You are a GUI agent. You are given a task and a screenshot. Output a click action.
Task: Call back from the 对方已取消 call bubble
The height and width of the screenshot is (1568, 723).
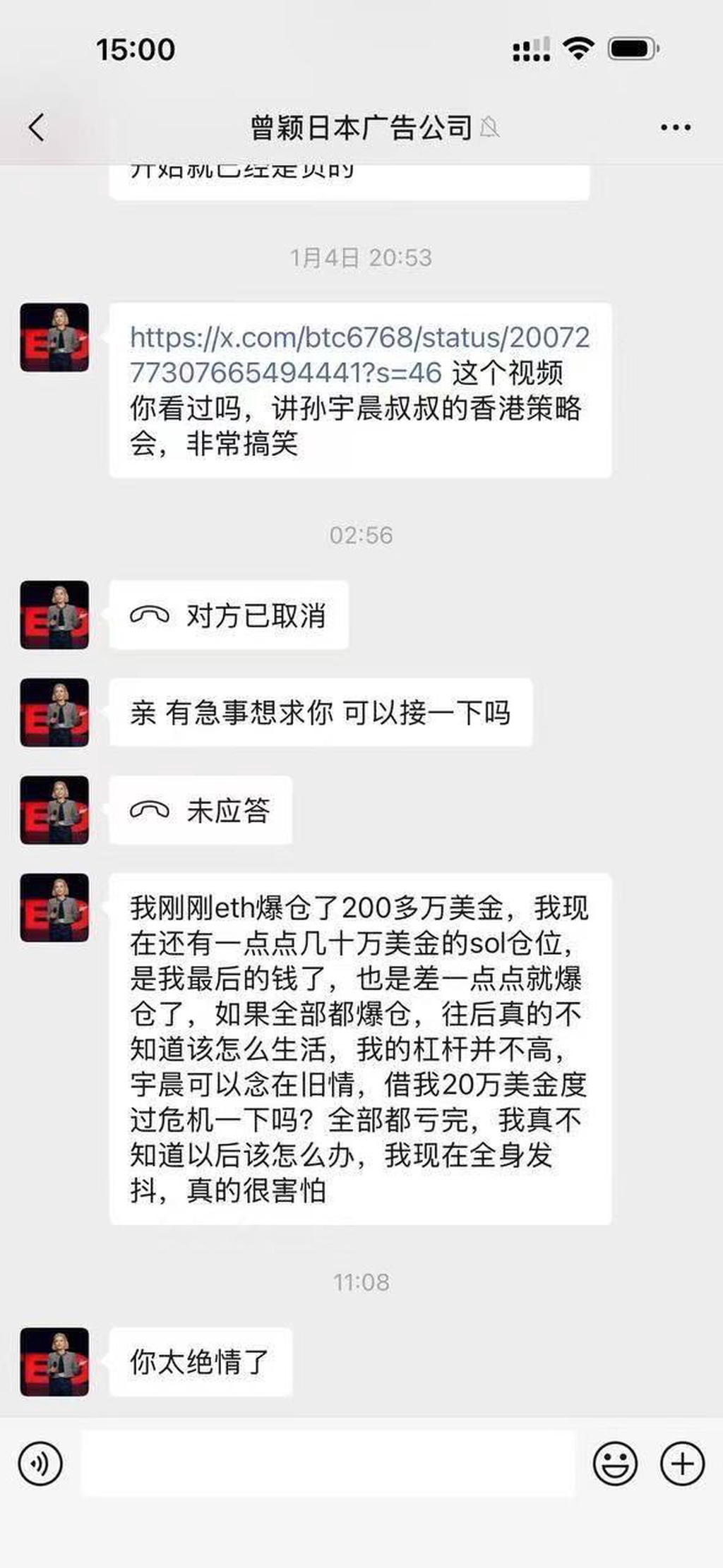pyautogui.click(x=228, y=616)
